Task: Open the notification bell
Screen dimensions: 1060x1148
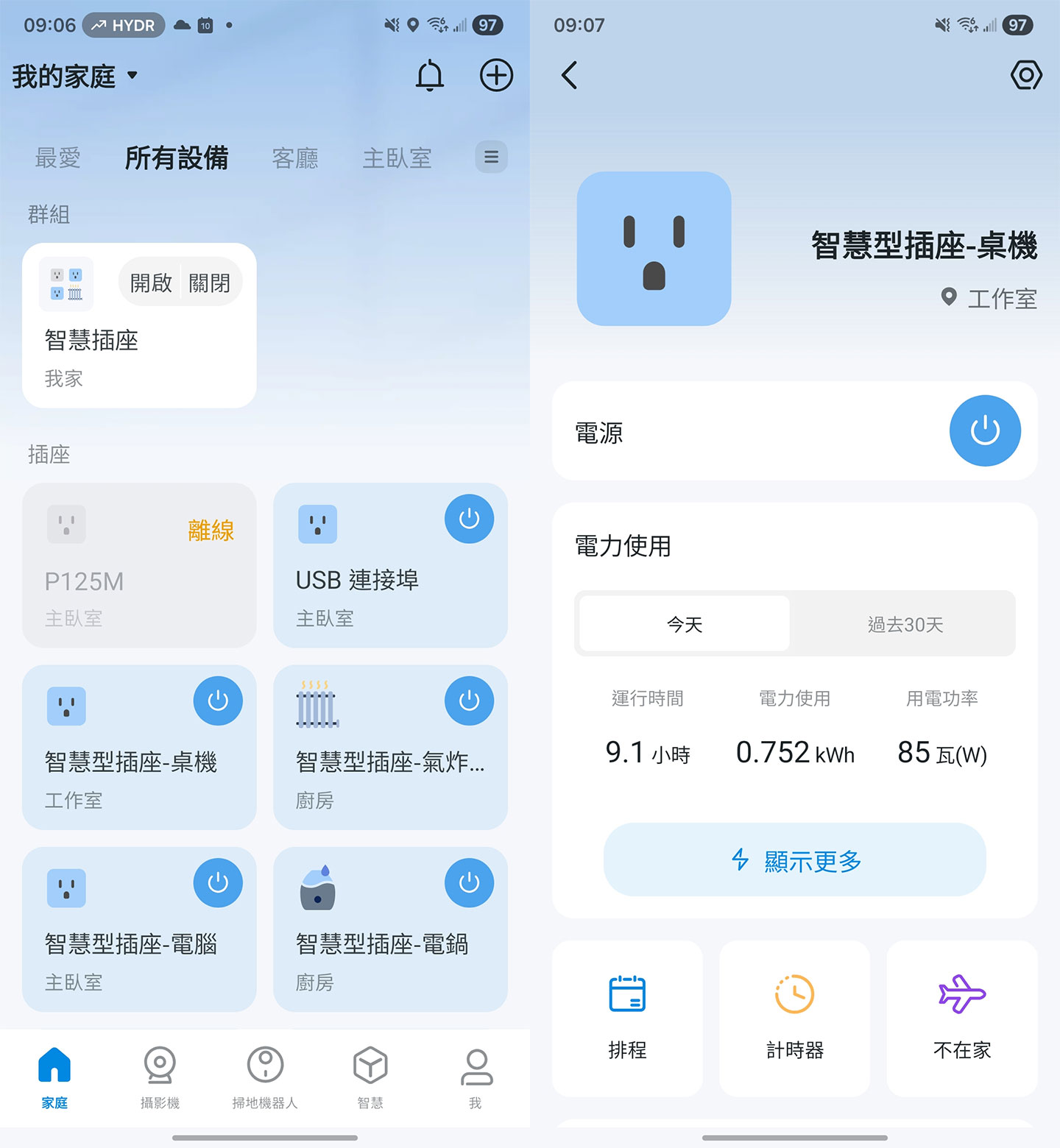Action: click(431, 75)
